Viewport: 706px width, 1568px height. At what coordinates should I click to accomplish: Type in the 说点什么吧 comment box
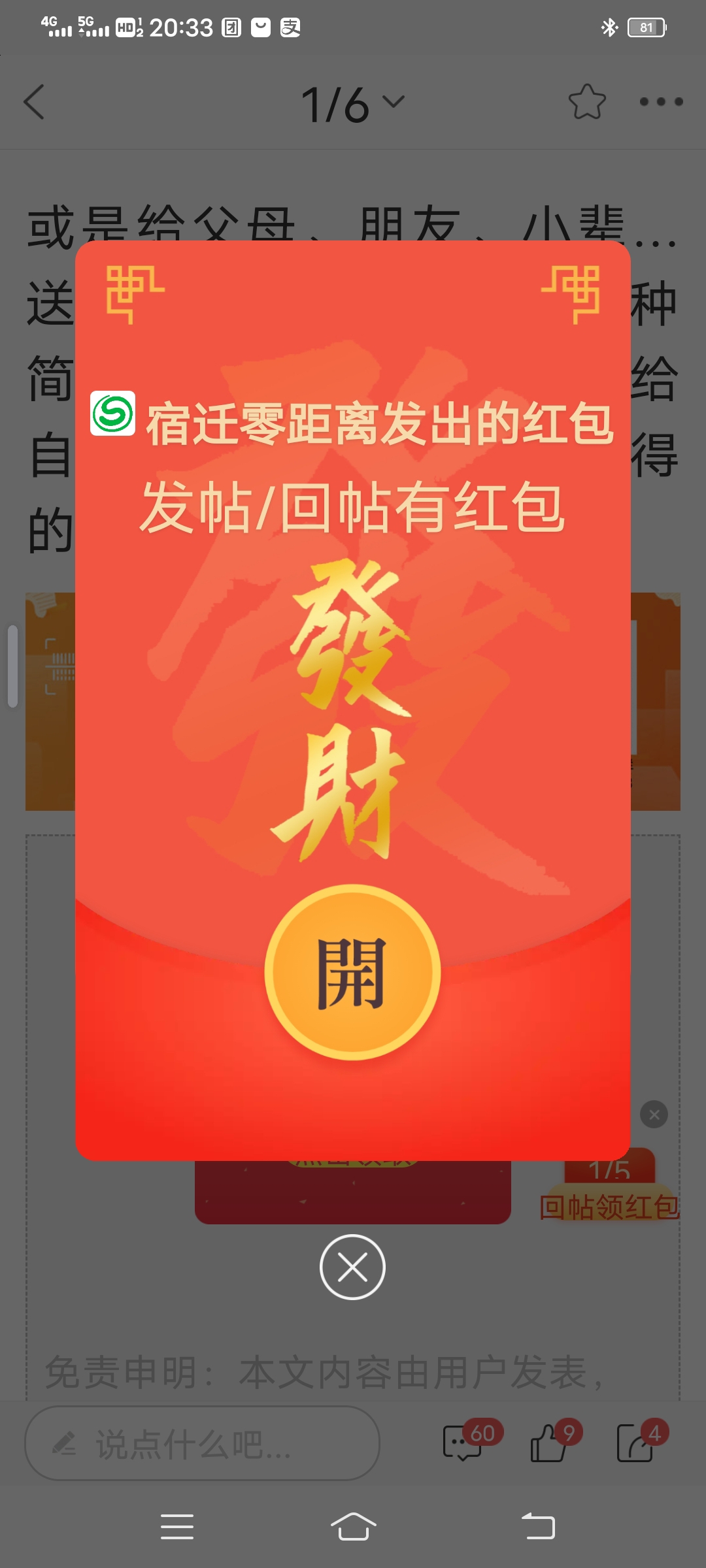click(x=203, y=1444)
